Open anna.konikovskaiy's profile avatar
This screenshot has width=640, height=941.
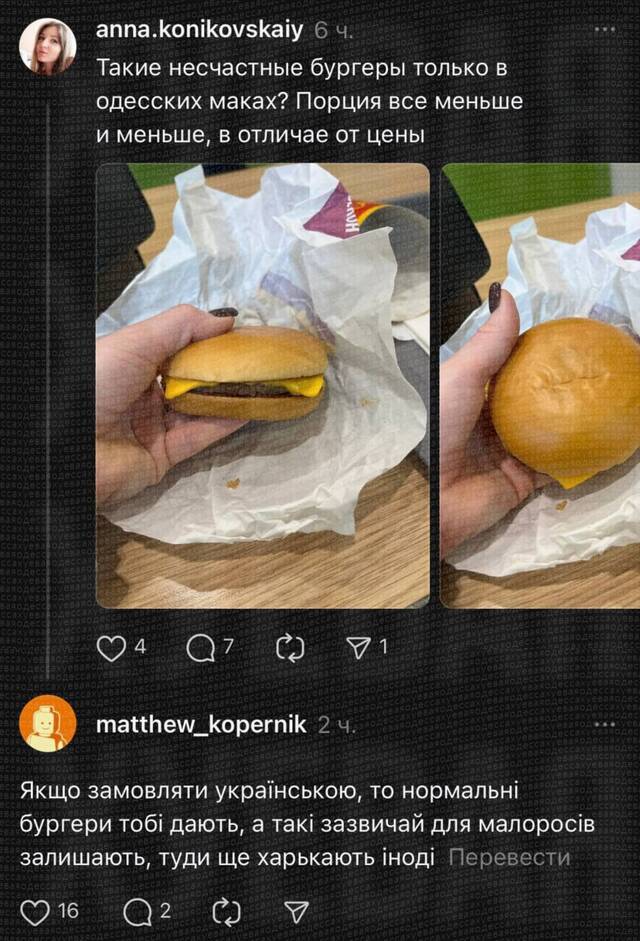(47, 46)
